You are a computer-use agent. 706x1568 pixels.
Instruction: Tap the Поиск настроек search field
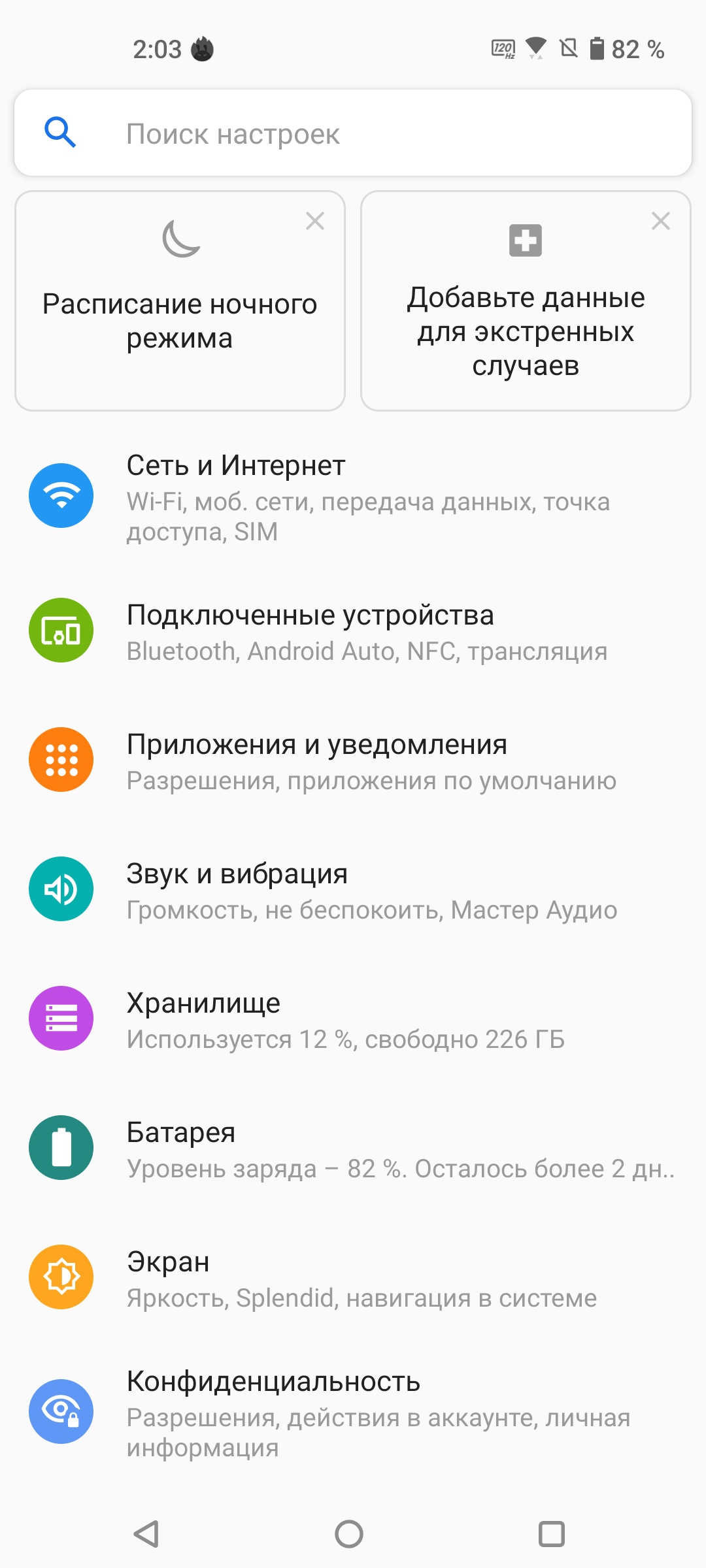[x=353, y=133]
